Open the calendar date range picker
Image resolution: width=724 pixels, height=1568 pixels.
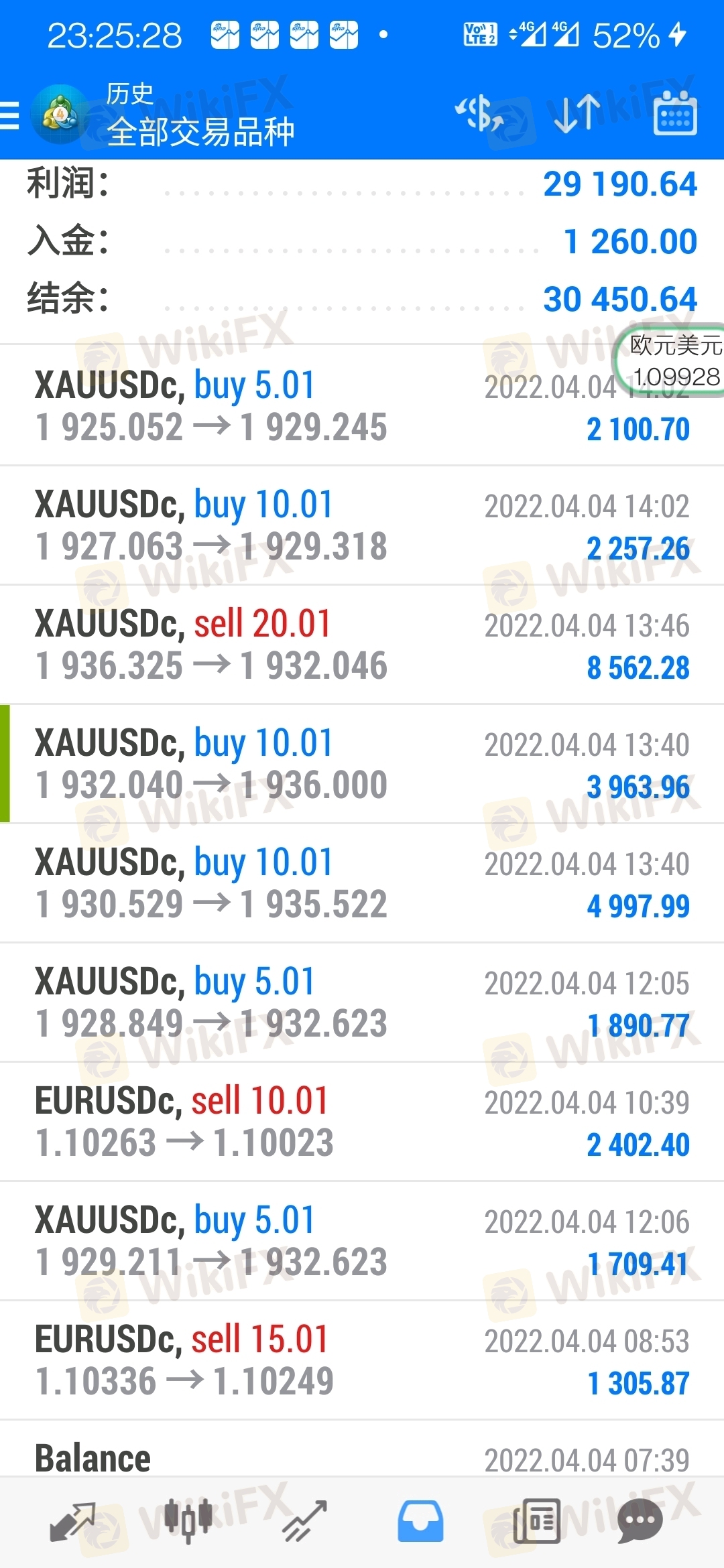pyautogui.click(x=675, y=114)
